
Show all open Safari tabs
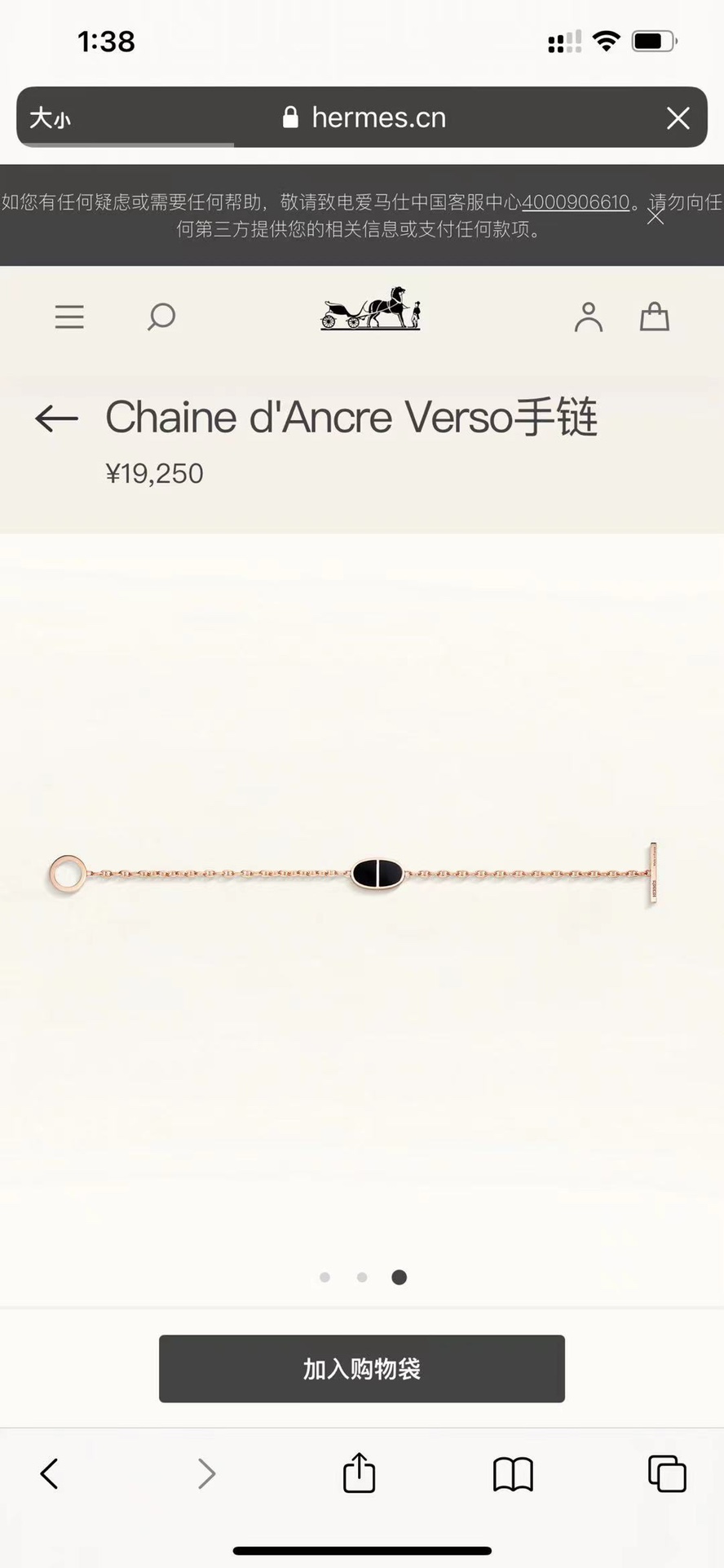tap(666, 1473)
